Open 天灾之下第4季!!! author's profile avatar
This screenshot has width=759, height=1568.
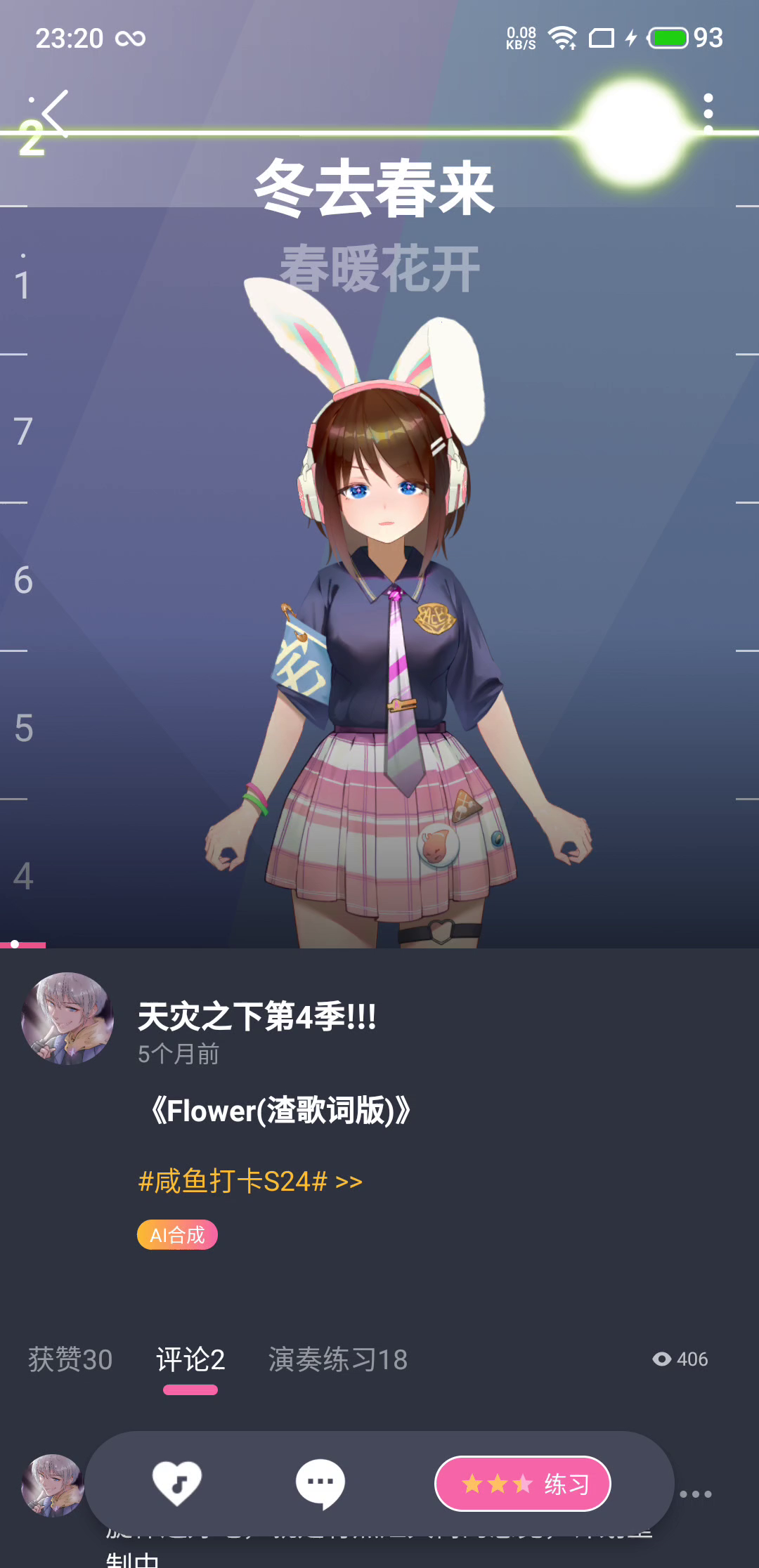click(x=67, y=1018)
